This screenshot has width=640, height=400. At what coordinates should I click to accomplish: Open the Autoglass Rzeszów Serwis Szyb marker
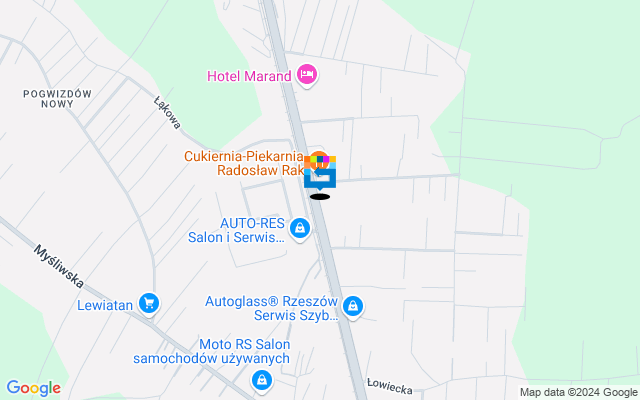click(351, 306)
